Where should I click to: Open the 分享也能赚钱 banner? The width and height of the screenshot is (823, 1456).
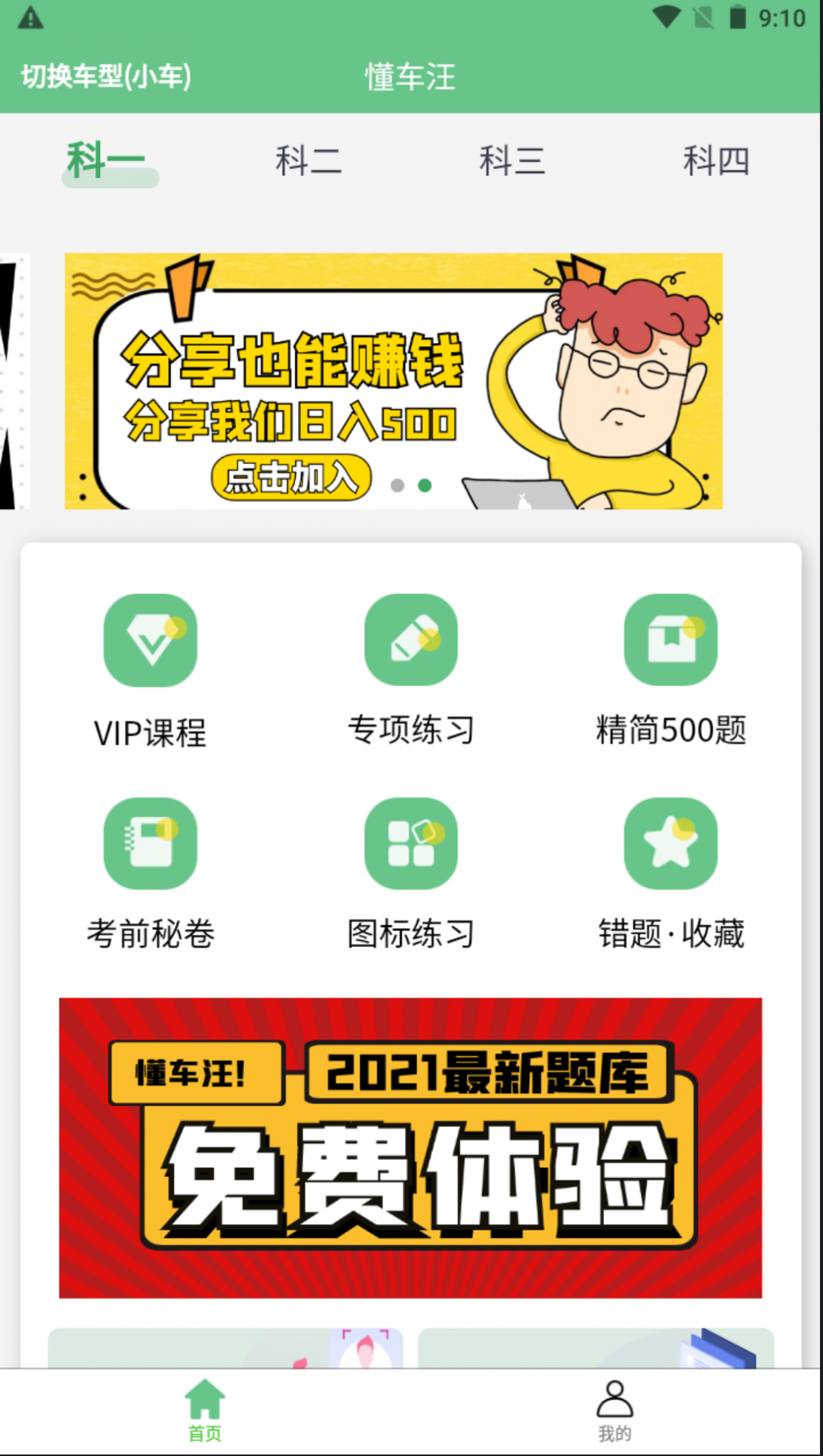393,381
